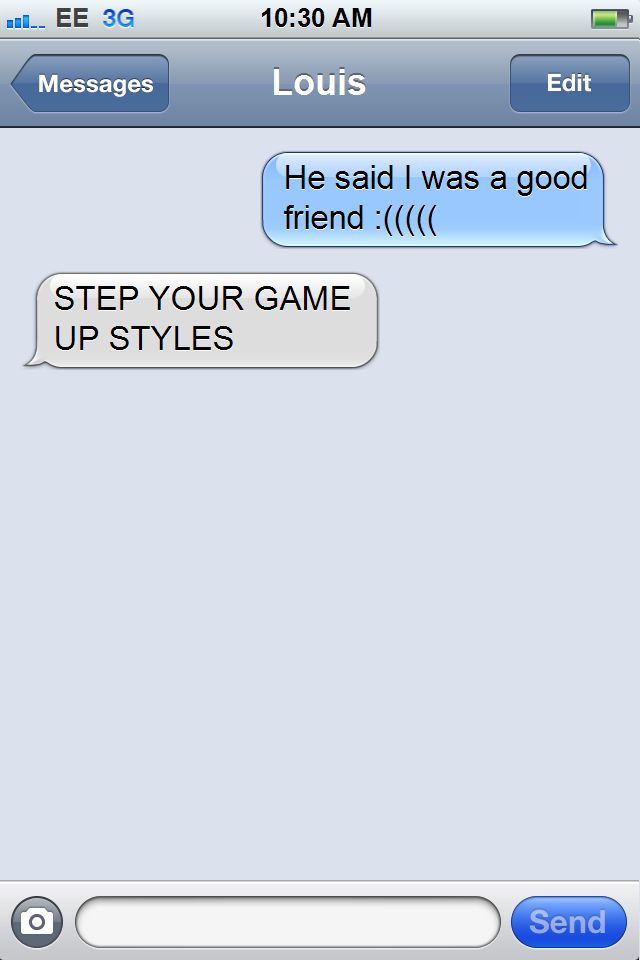Screen dimensions: 640x960
Task: Tap the Edit button
Action: [x=570, y=83]
